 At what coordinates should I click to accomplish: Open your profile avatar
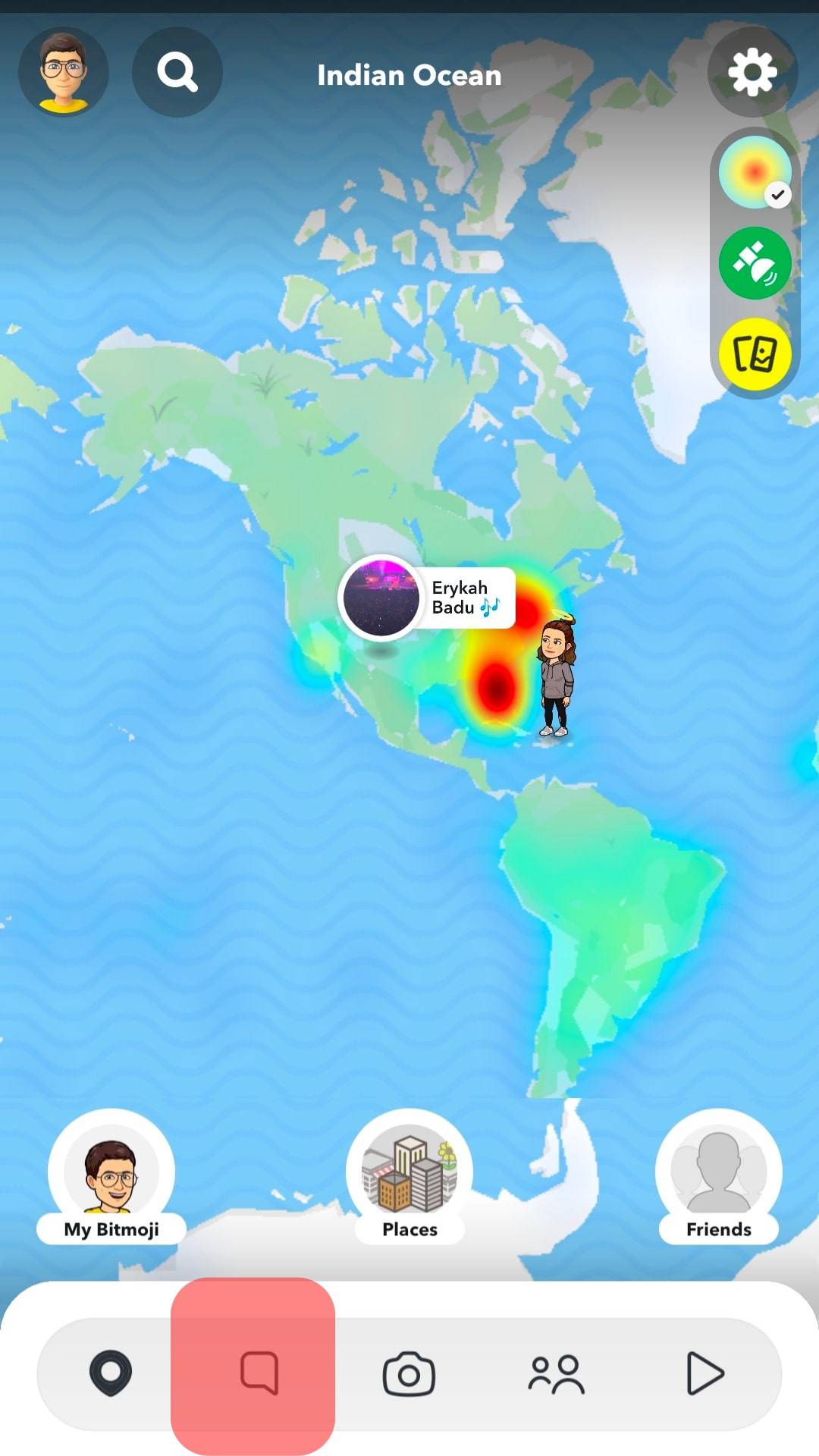coord(64,72)
